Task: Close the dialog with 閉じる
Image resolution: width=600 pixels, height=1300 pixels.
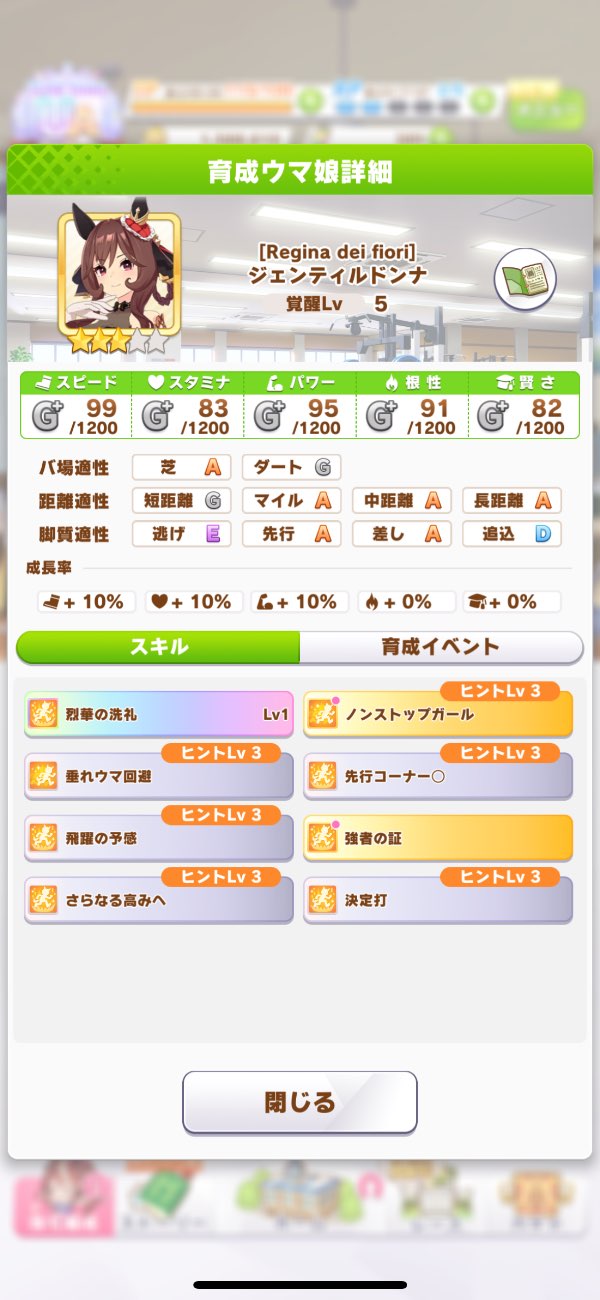Action: pyautogui.click(x=299, y=1102)
